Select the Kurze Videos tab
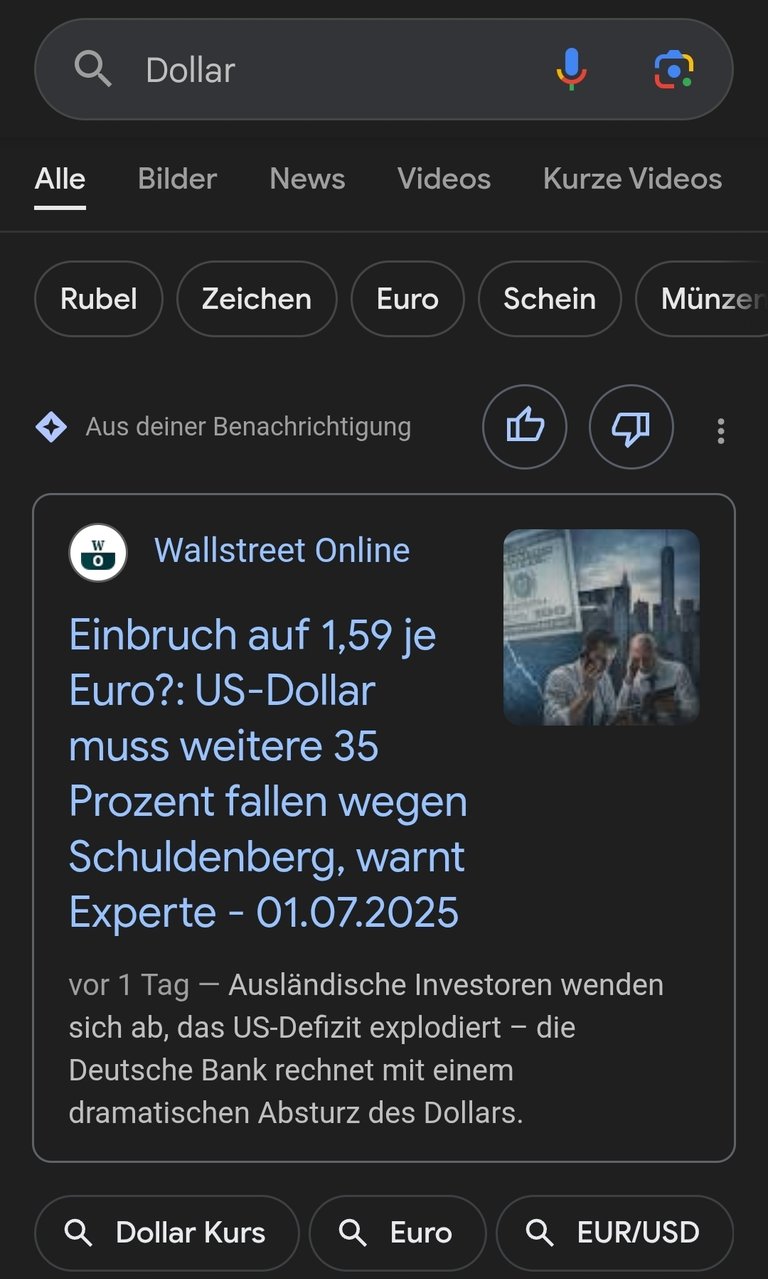This screenshot has width=768, height=1279. 632,179
